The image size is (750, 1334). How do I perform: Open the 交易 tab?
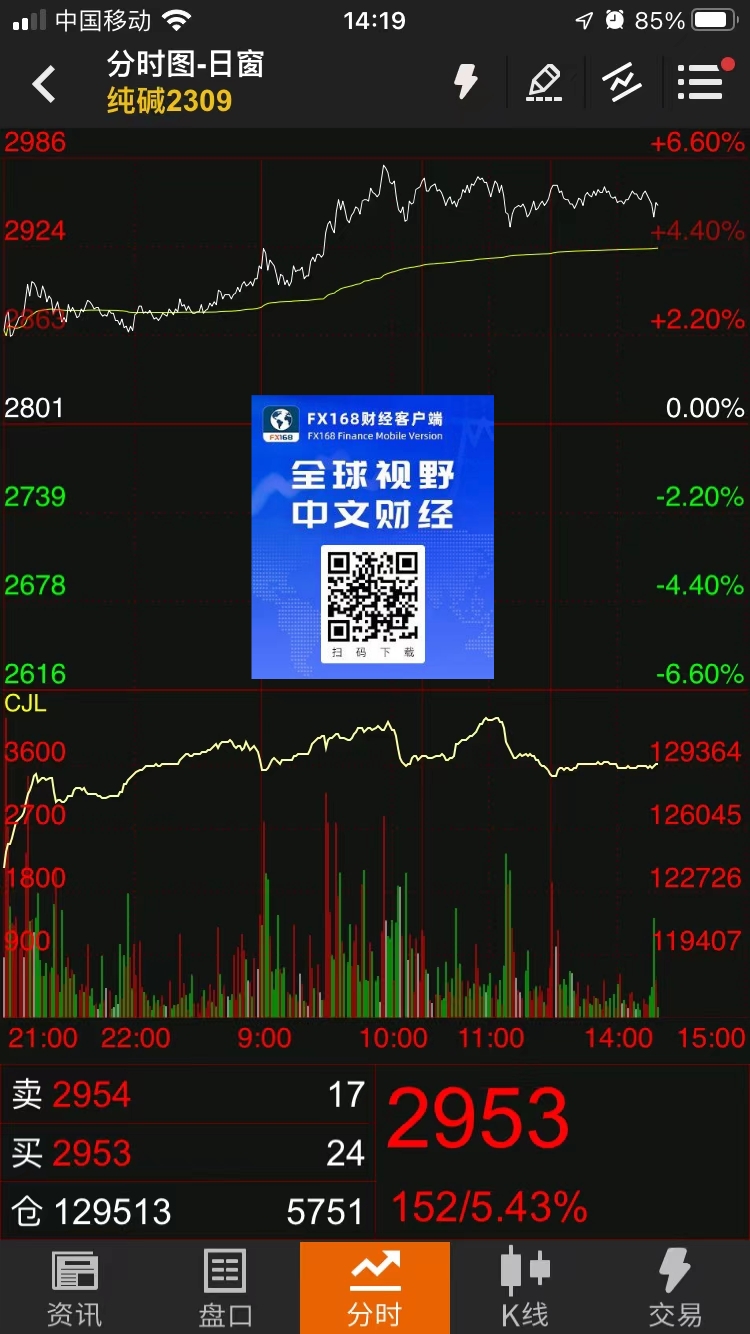pyautogui.click(x=675, y=1288)
